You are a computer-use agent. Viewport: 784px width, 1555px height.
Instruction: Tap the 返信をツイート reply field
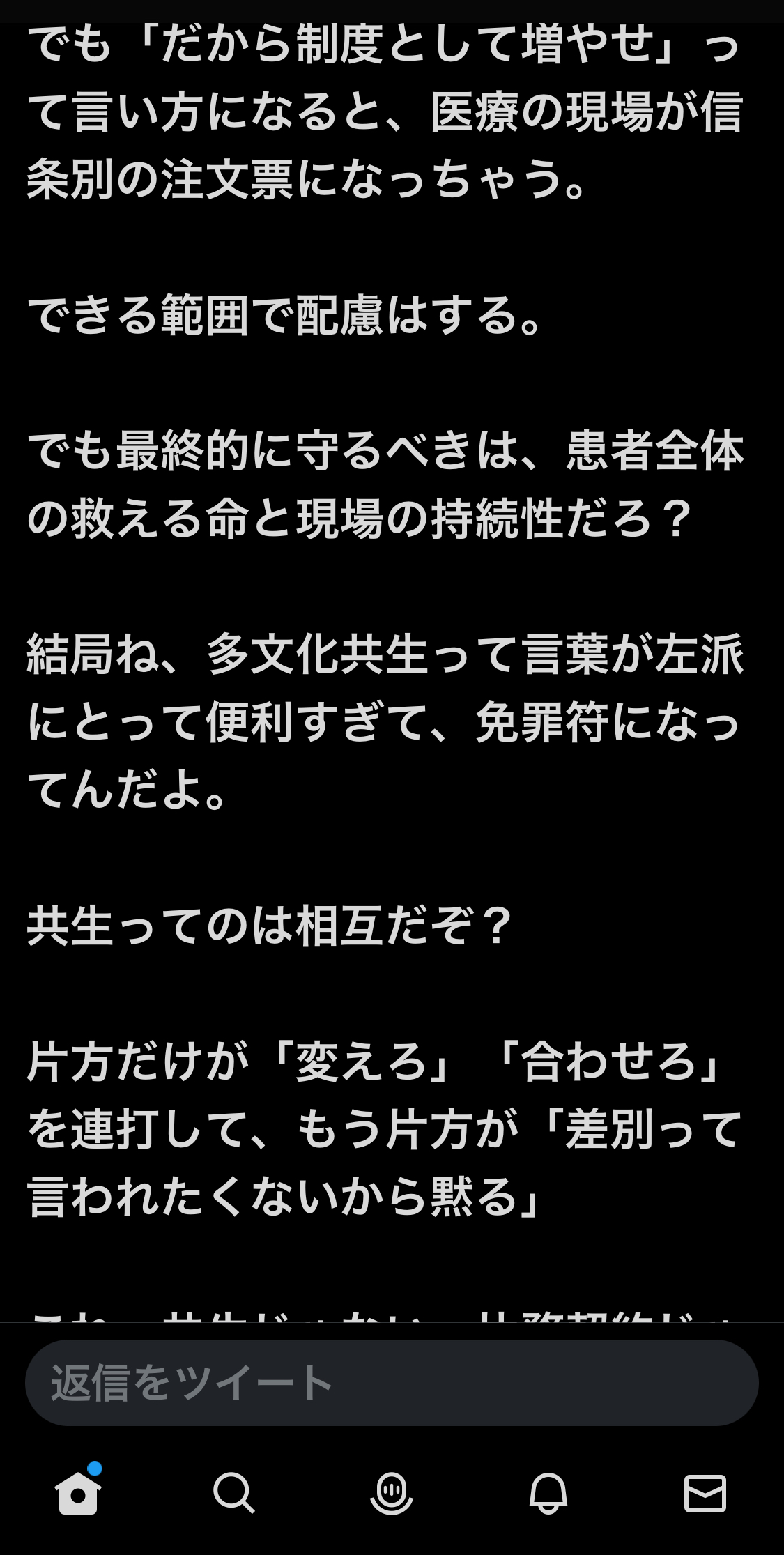(x=391, y=1383)
